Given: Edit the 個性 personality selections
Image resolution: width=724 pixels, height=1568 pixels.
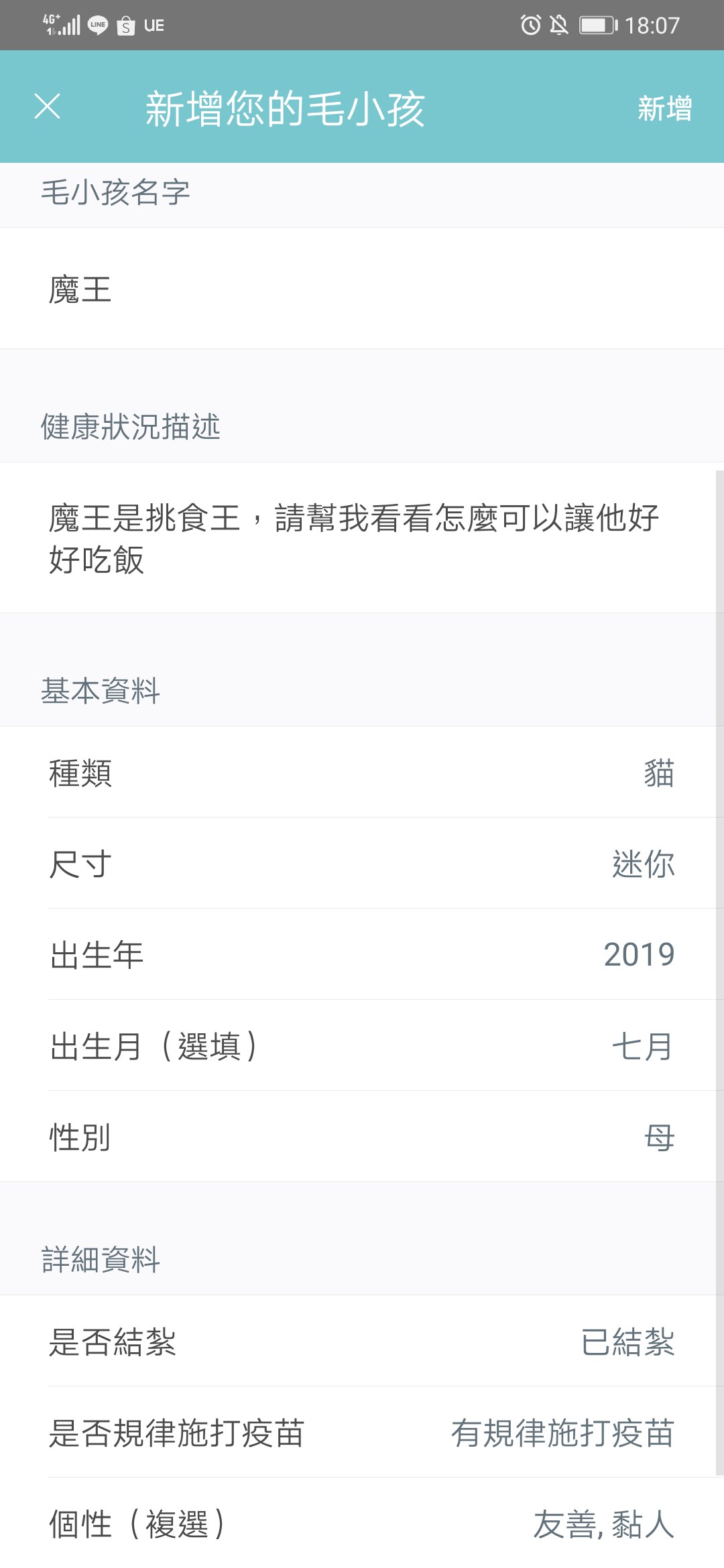Looking at the screenshot, I should pyautogui.click(x=362, y=1523).
